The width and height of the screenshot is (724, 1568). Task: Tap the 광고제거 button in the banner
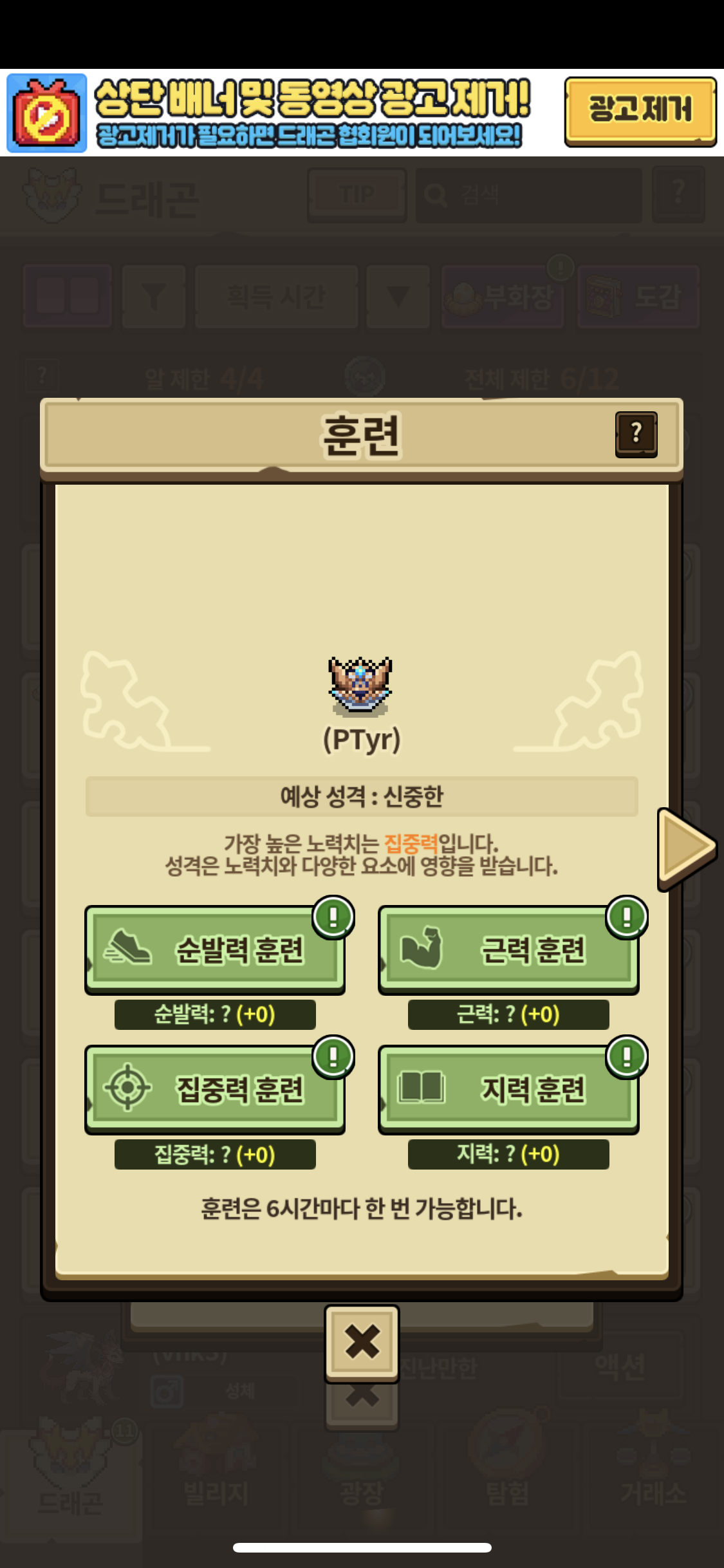640,111
